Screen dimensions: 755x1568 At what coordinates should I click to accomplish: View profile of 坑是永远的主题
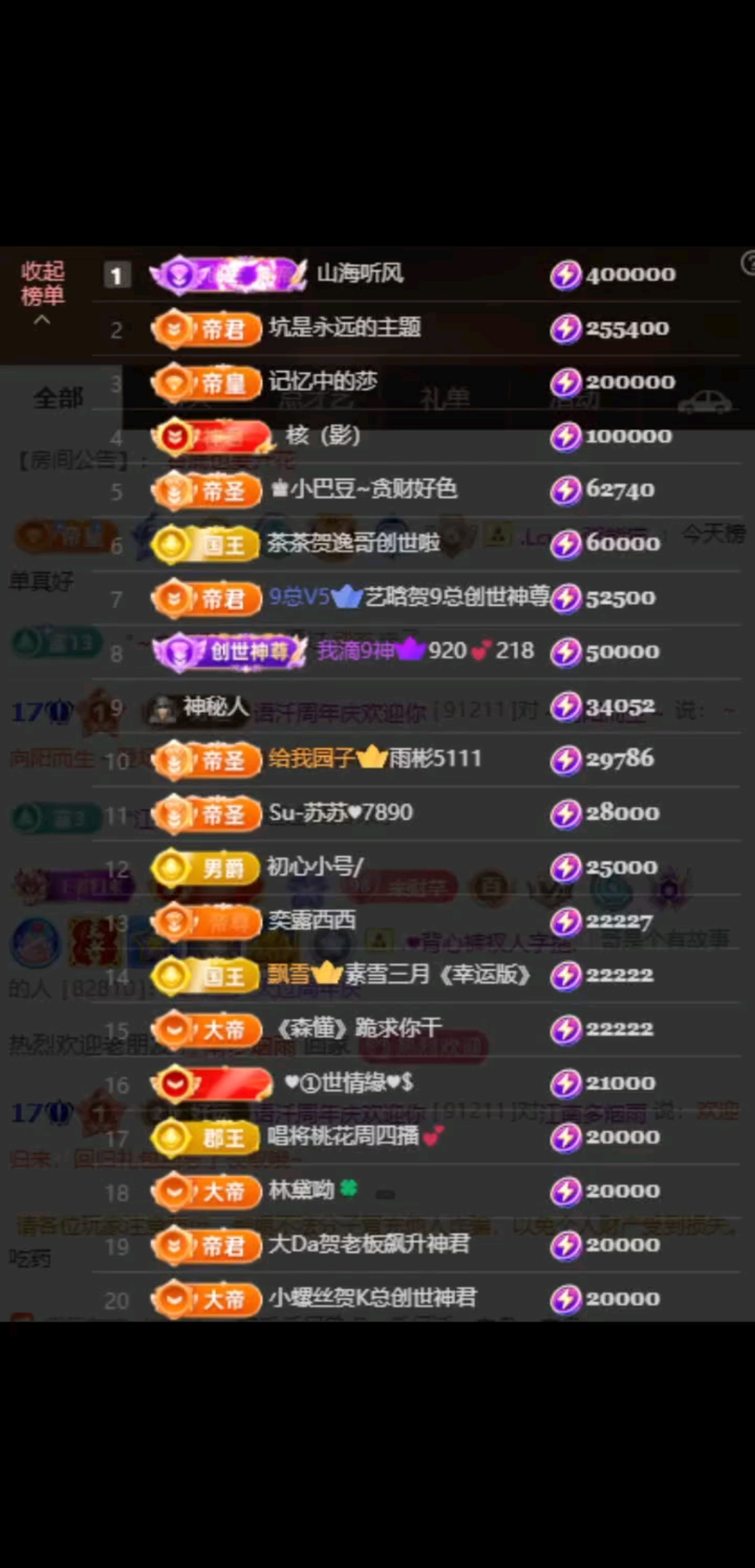[344, 328]
